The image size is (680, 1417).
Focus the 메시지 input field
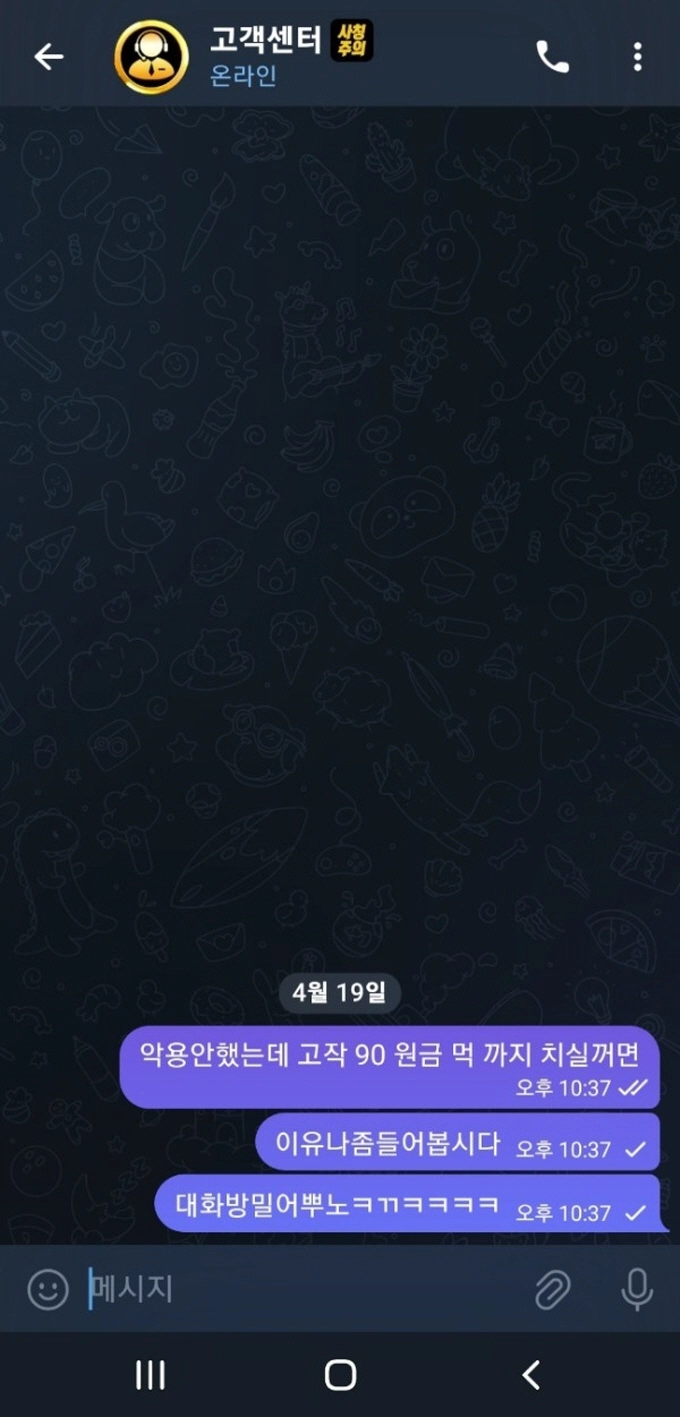pos(300,1289)
